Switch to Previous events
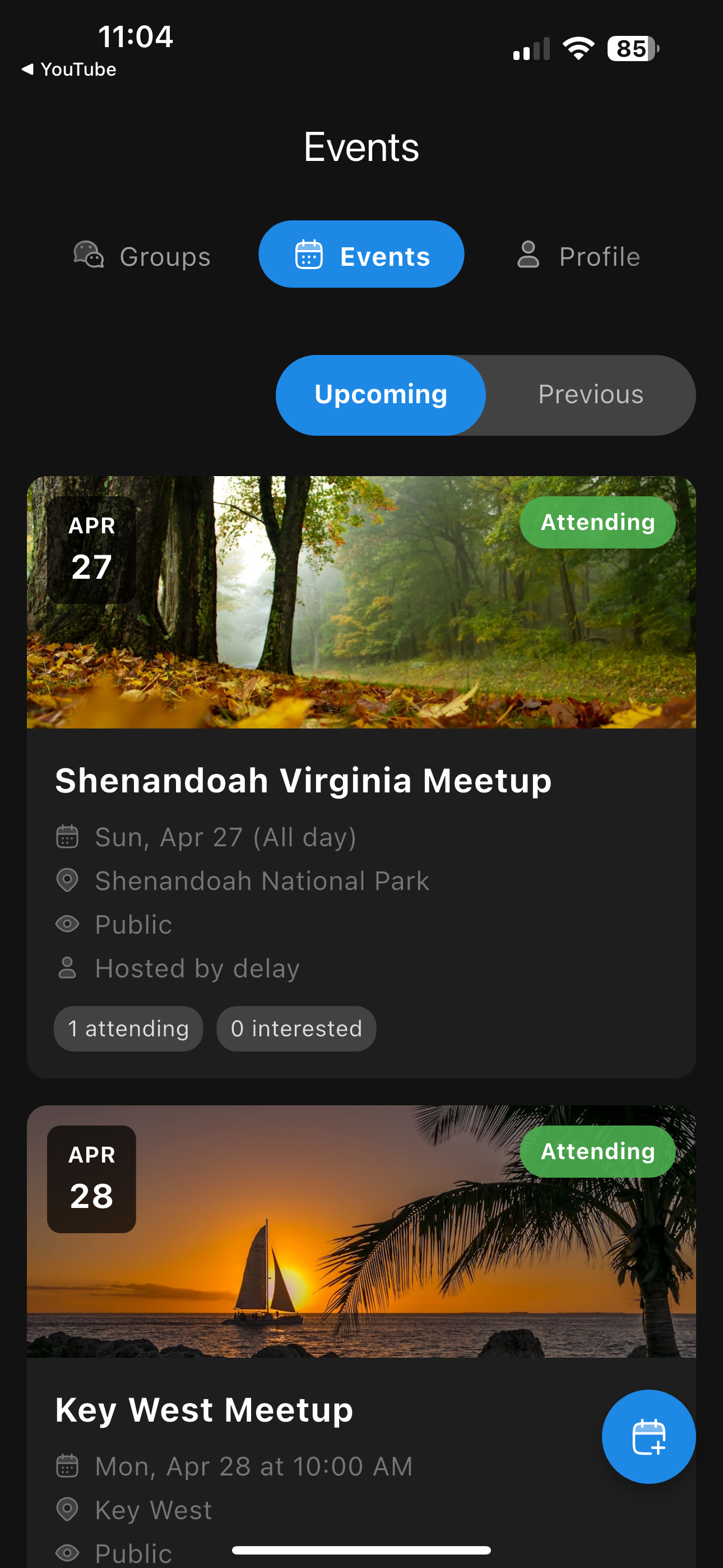The width and height of the screenshot is (723, 1568). (590, 394)
